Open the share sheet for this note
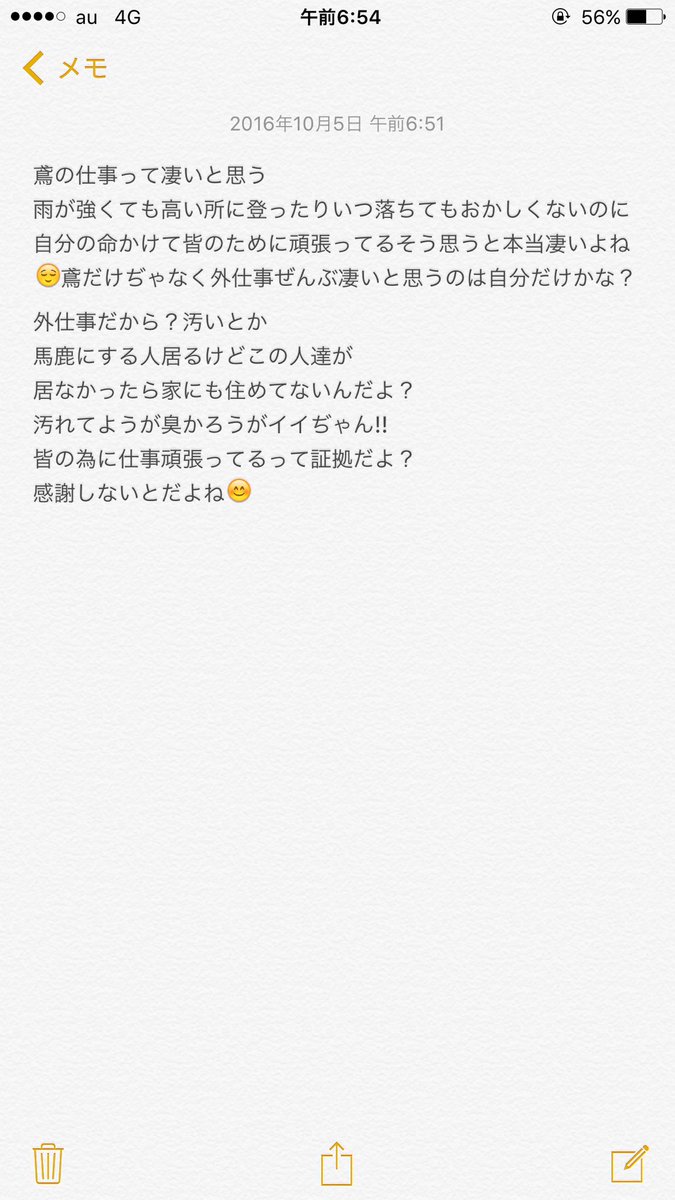 click(337, 1163)
